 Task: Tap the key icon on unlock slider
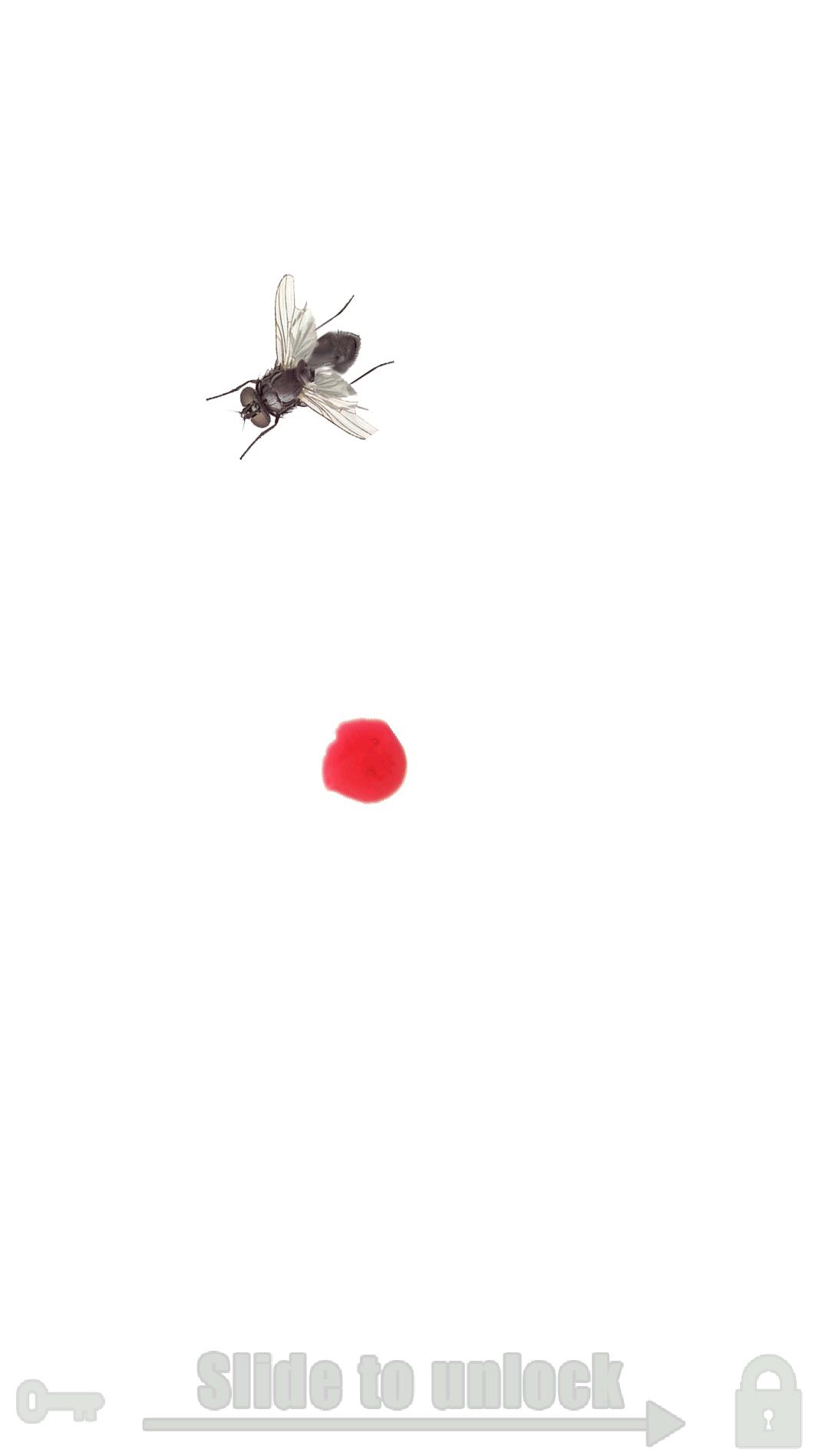[60, 1400]
